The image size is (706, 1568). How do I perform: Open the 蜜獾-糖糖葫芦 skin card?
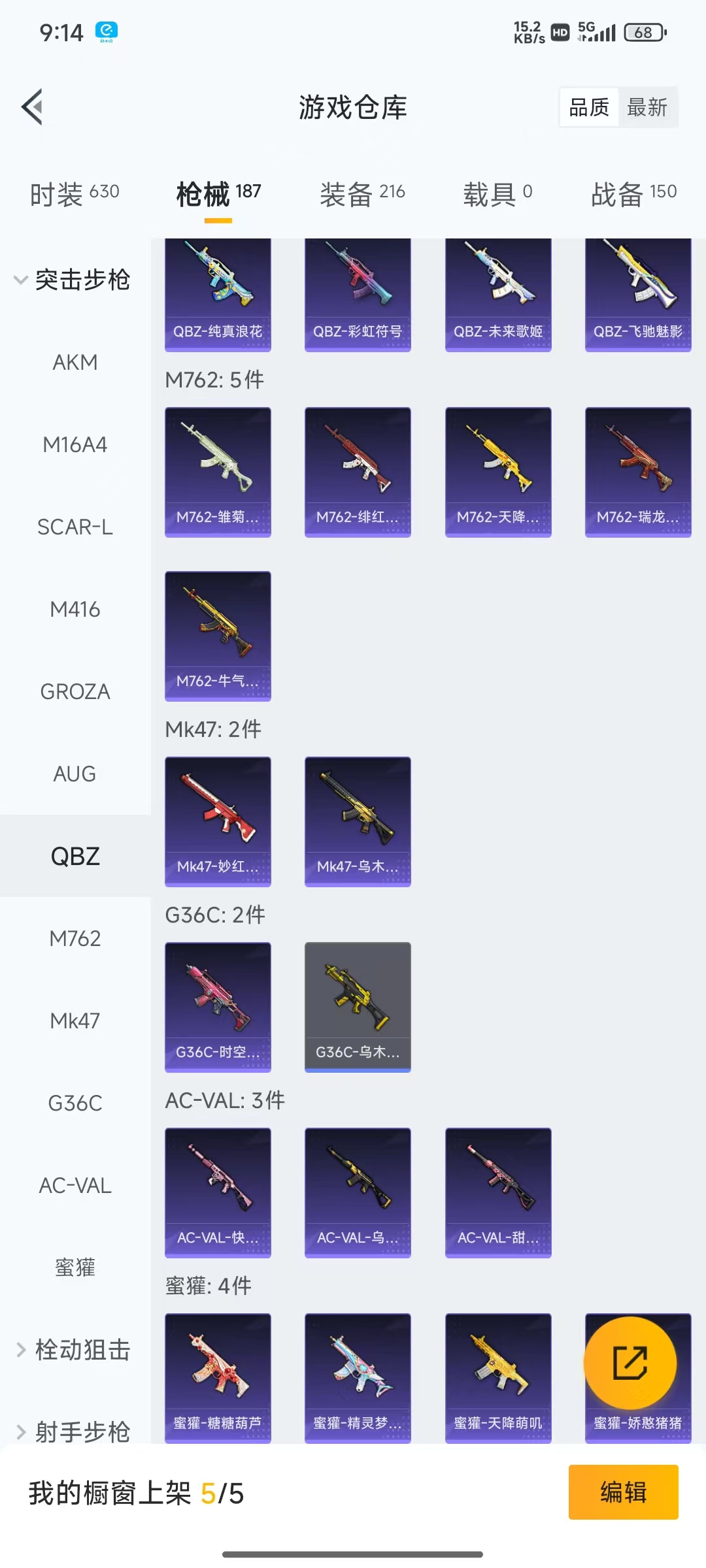(x=218, y=1377)
